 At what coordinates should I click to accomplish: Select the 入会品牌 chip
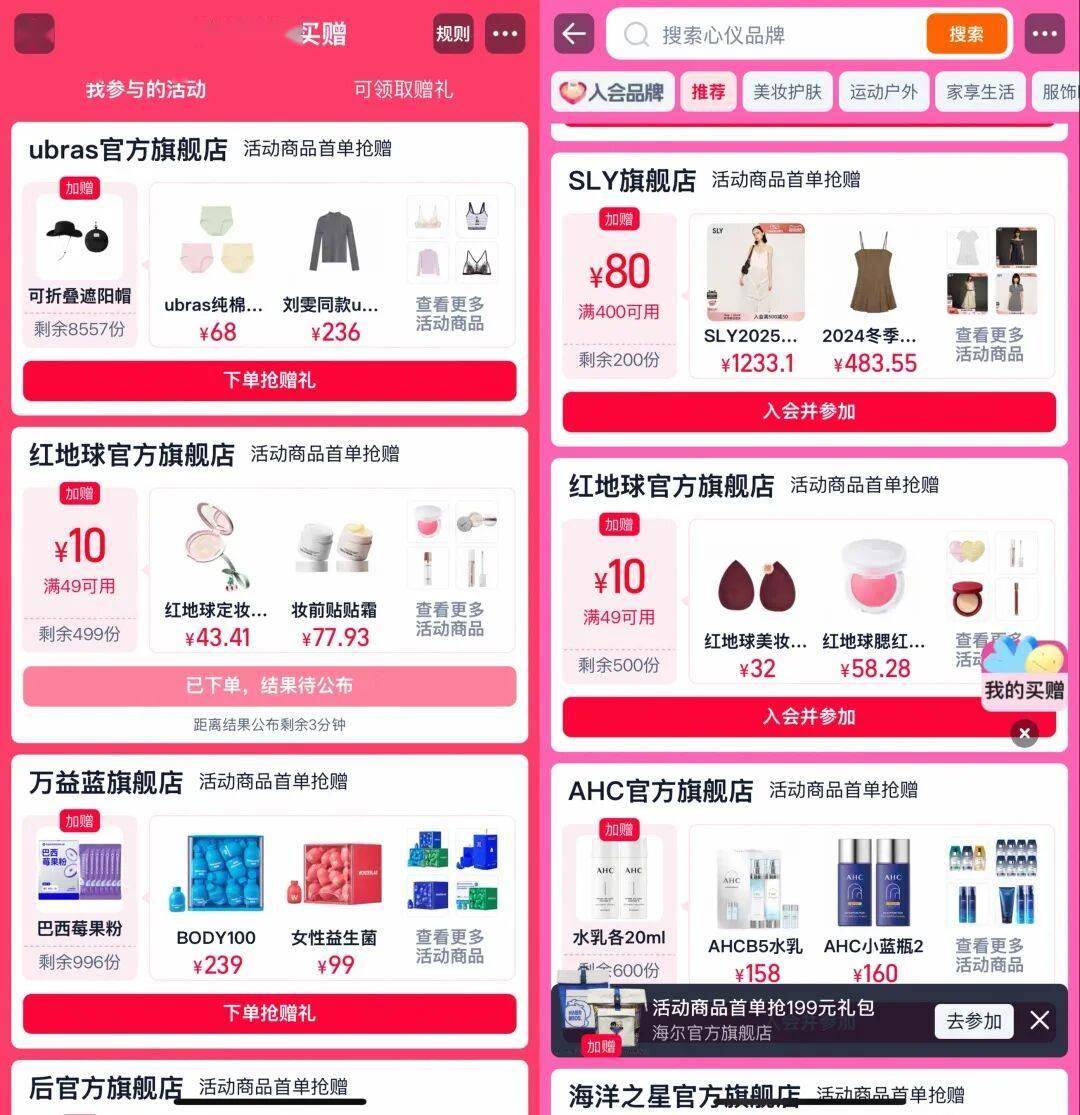tap(613, 92)
